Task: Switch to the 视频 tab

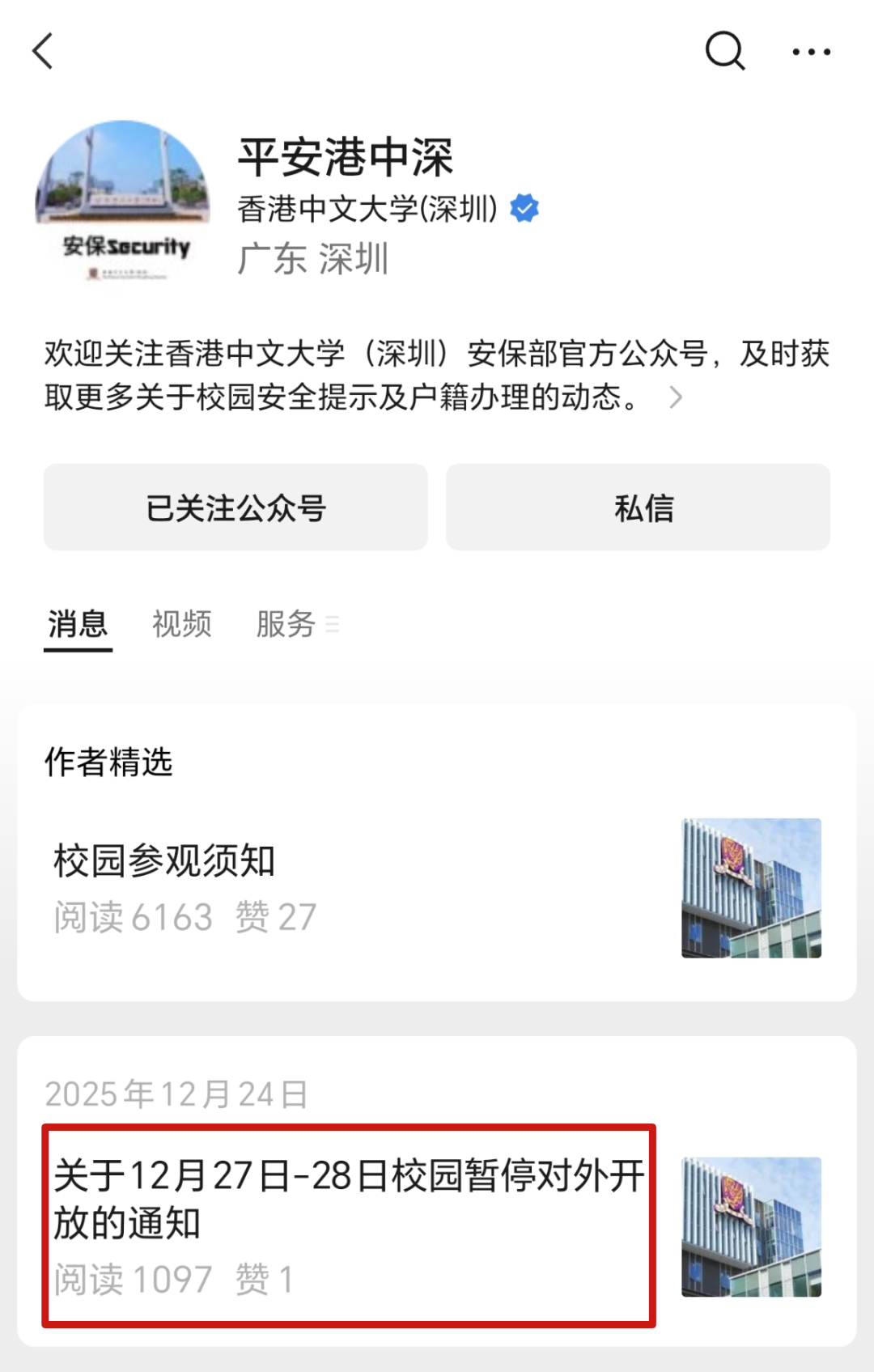Action: [x=182, y=625]
